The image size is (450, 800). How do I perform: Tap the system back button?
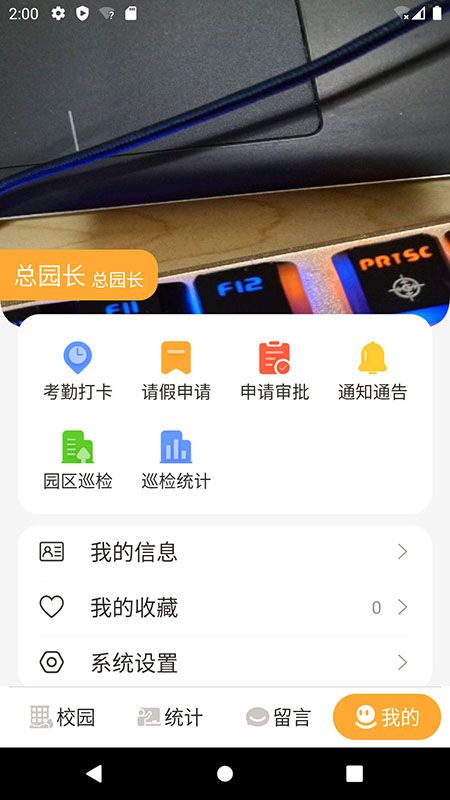(94, 773)
